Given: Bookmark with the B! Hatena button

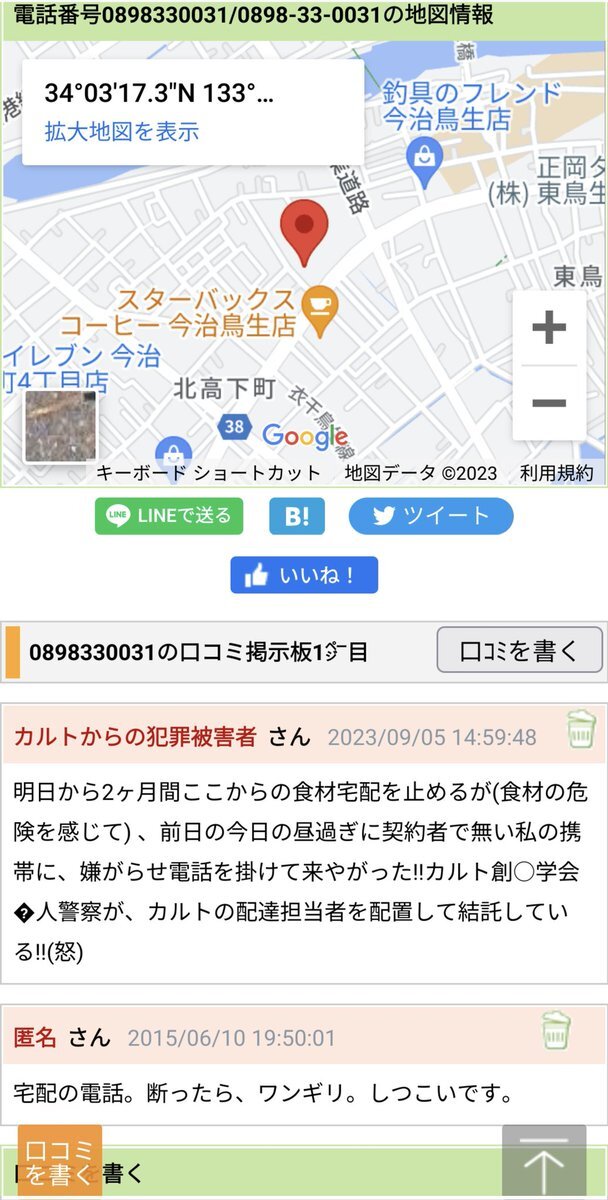Looking at the screenshot, I should pos(297,516).
